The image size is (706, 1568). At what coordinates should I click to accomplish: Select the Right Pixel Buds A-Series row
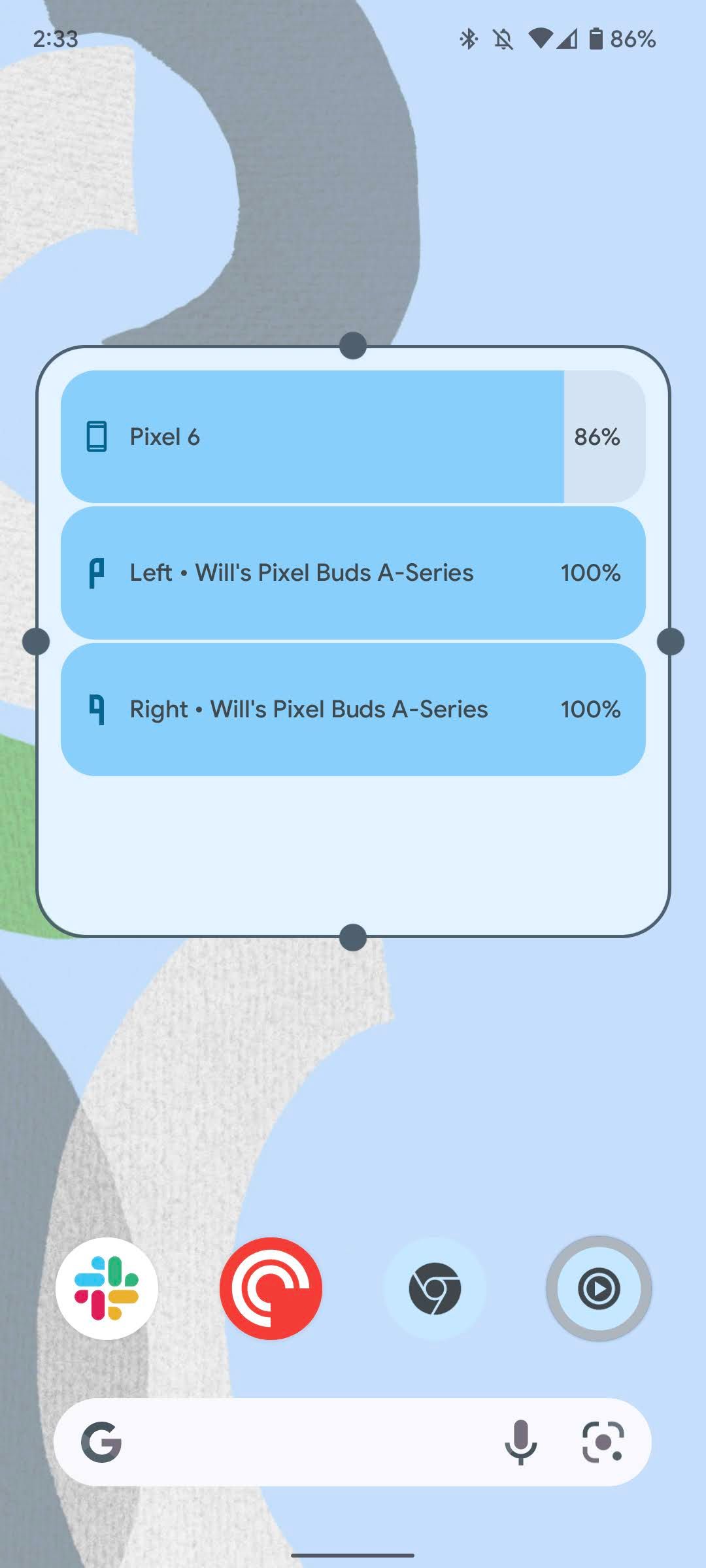click(353, 709)
